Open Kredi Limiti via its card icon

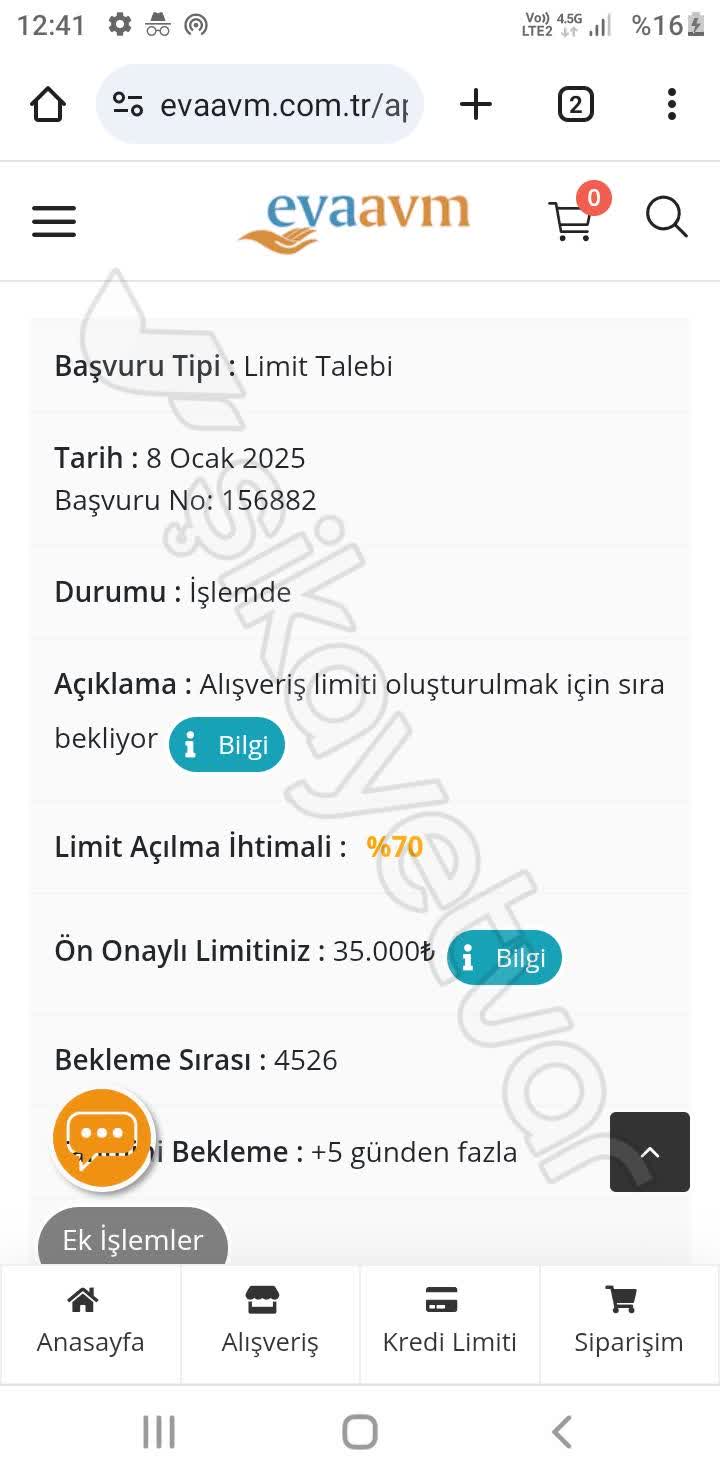(x=441, y=1298)
